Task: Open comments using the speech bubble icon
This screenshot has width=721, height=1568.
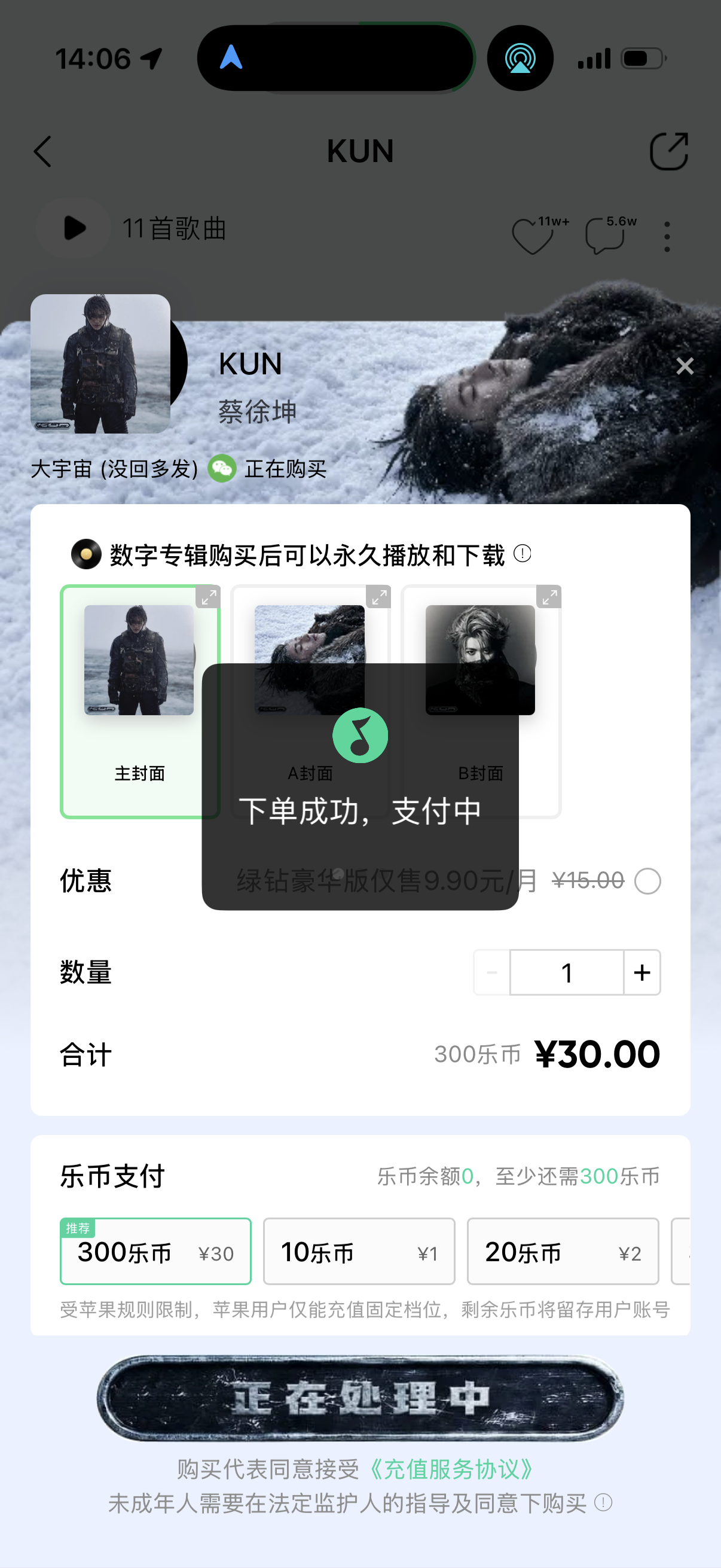Action: [x=605, y=236]
